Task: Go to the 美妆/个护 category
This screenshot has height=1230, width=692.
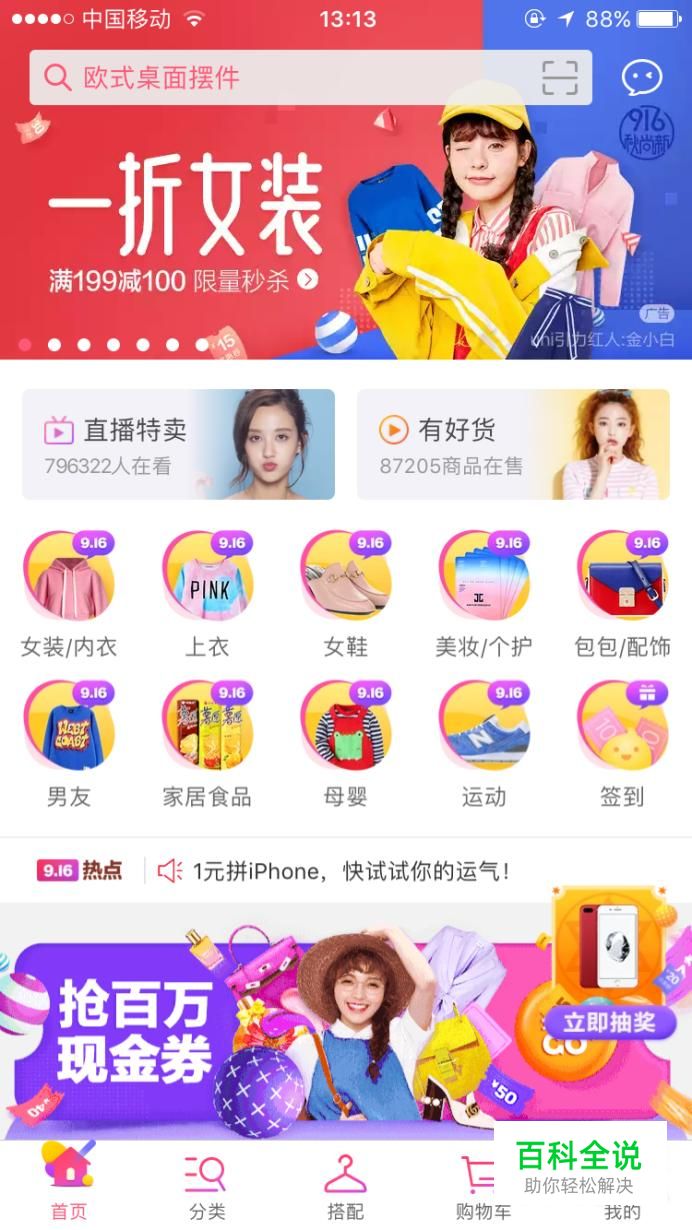Action: pos(484,593)
